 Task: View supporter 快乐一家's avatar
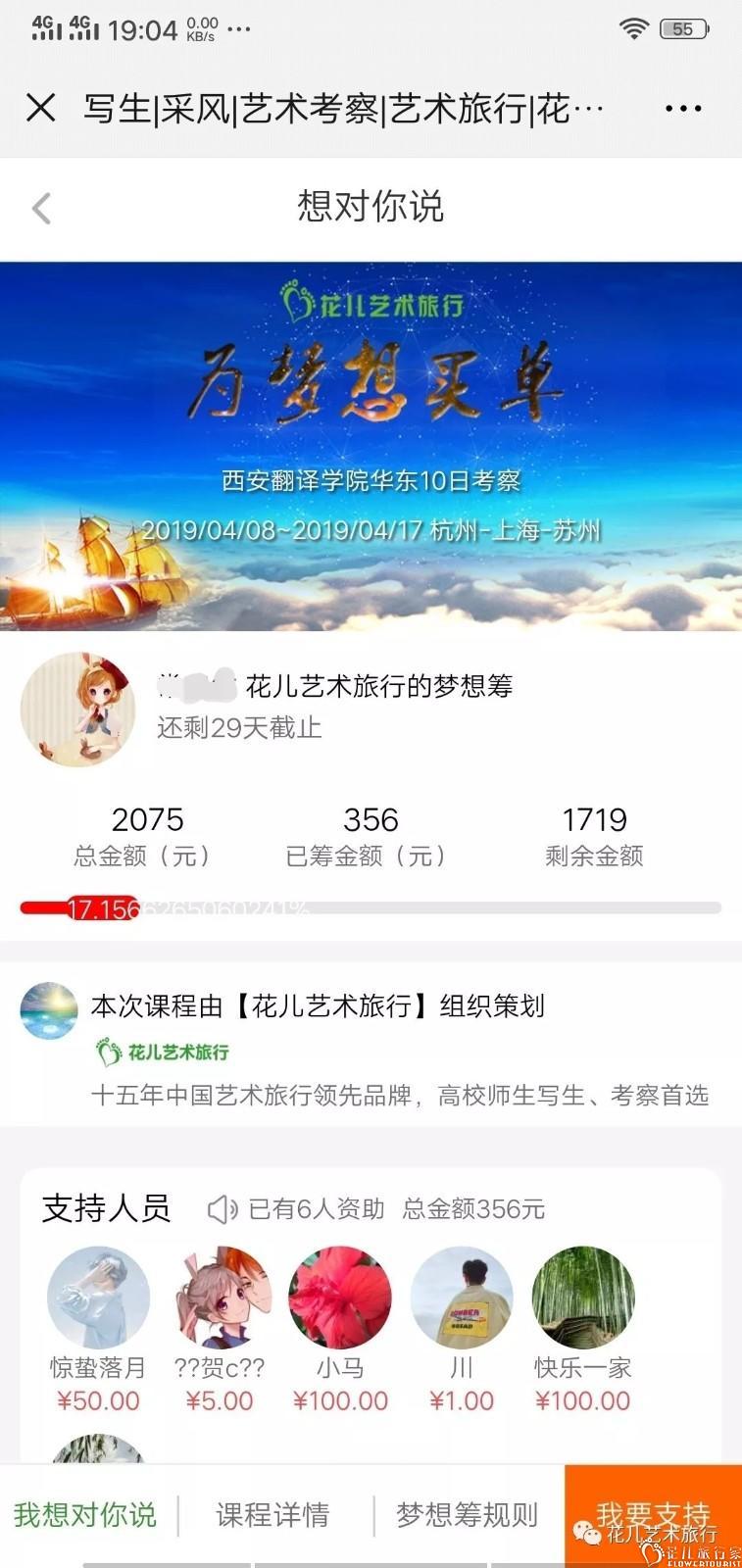583,1298
